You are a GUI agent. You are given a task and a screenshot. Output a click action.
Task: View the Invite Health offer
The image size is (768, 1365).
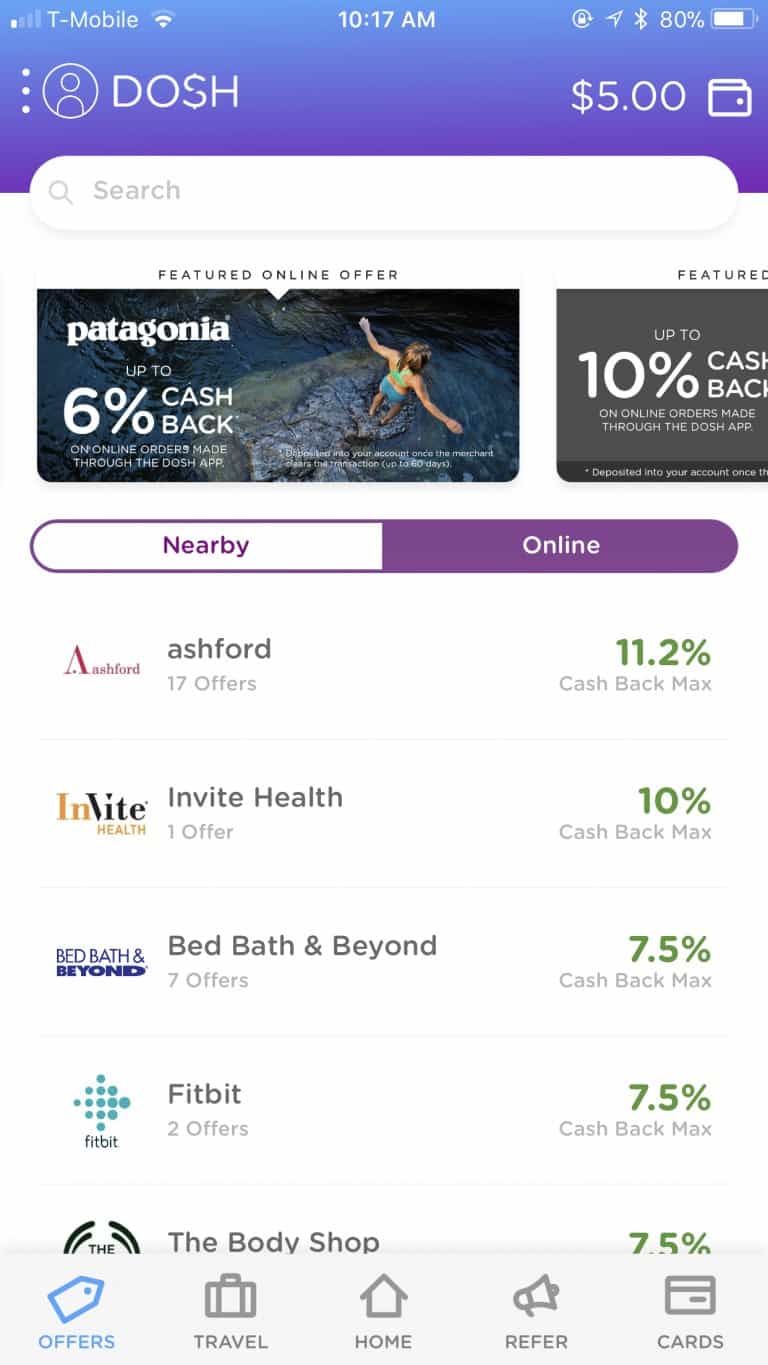coord(384,814)
